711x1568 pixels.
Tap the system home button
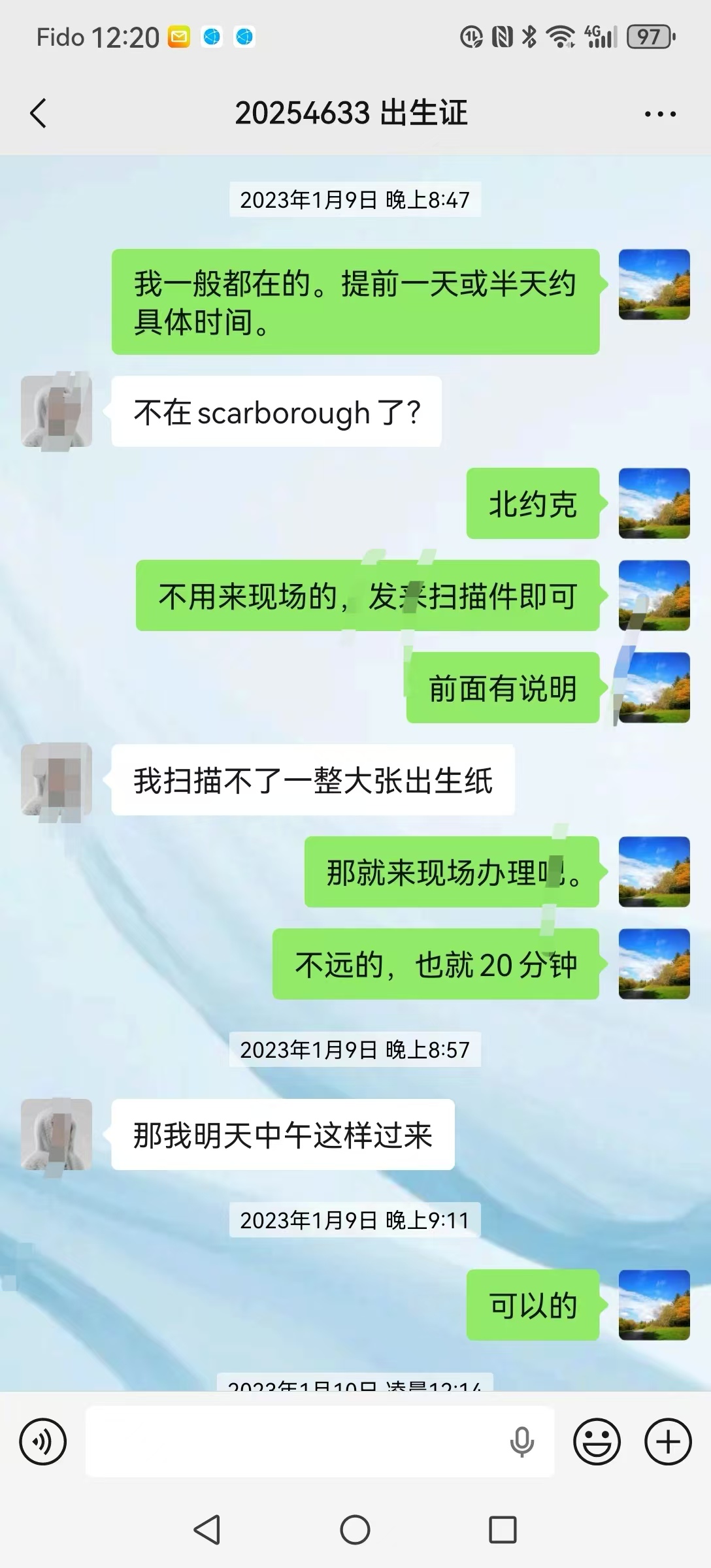click(355, 1529)
